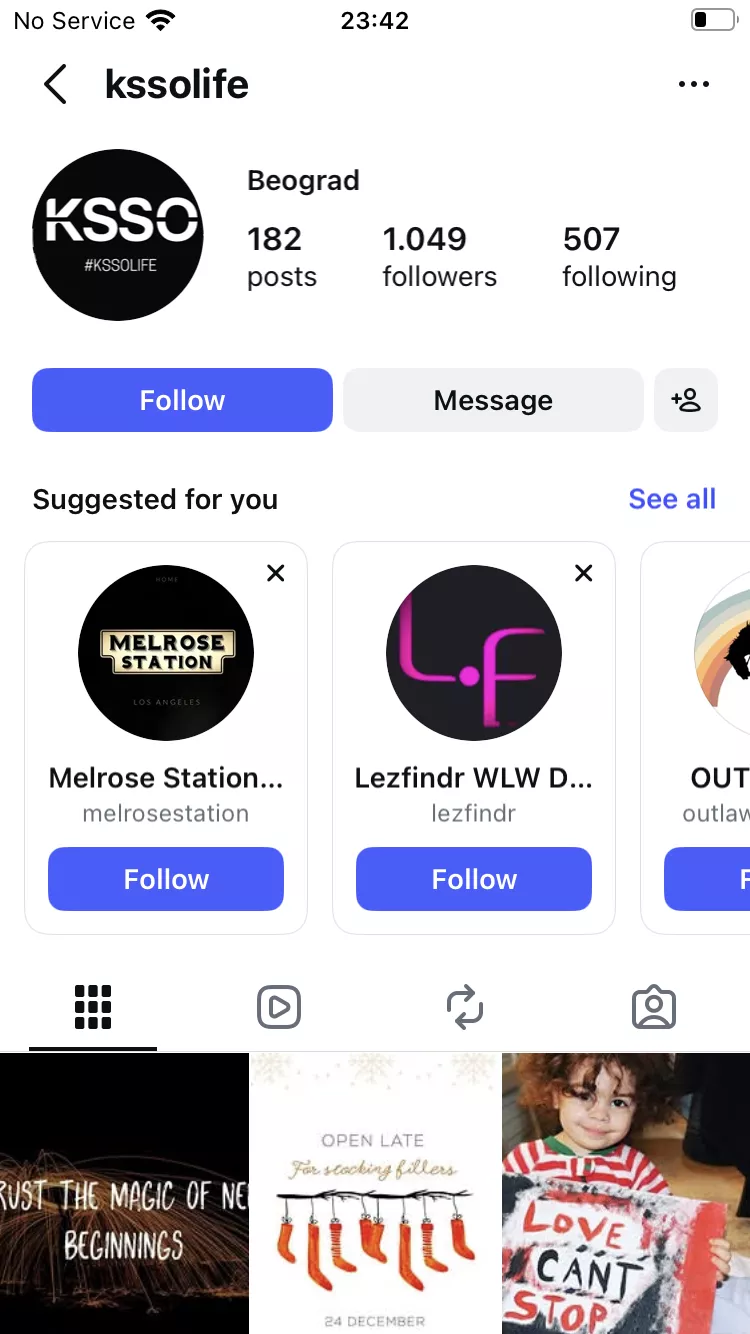Open Melrose Station profile picture
The width and height of the screenshot is (750, 1334).
pos(166,653)
